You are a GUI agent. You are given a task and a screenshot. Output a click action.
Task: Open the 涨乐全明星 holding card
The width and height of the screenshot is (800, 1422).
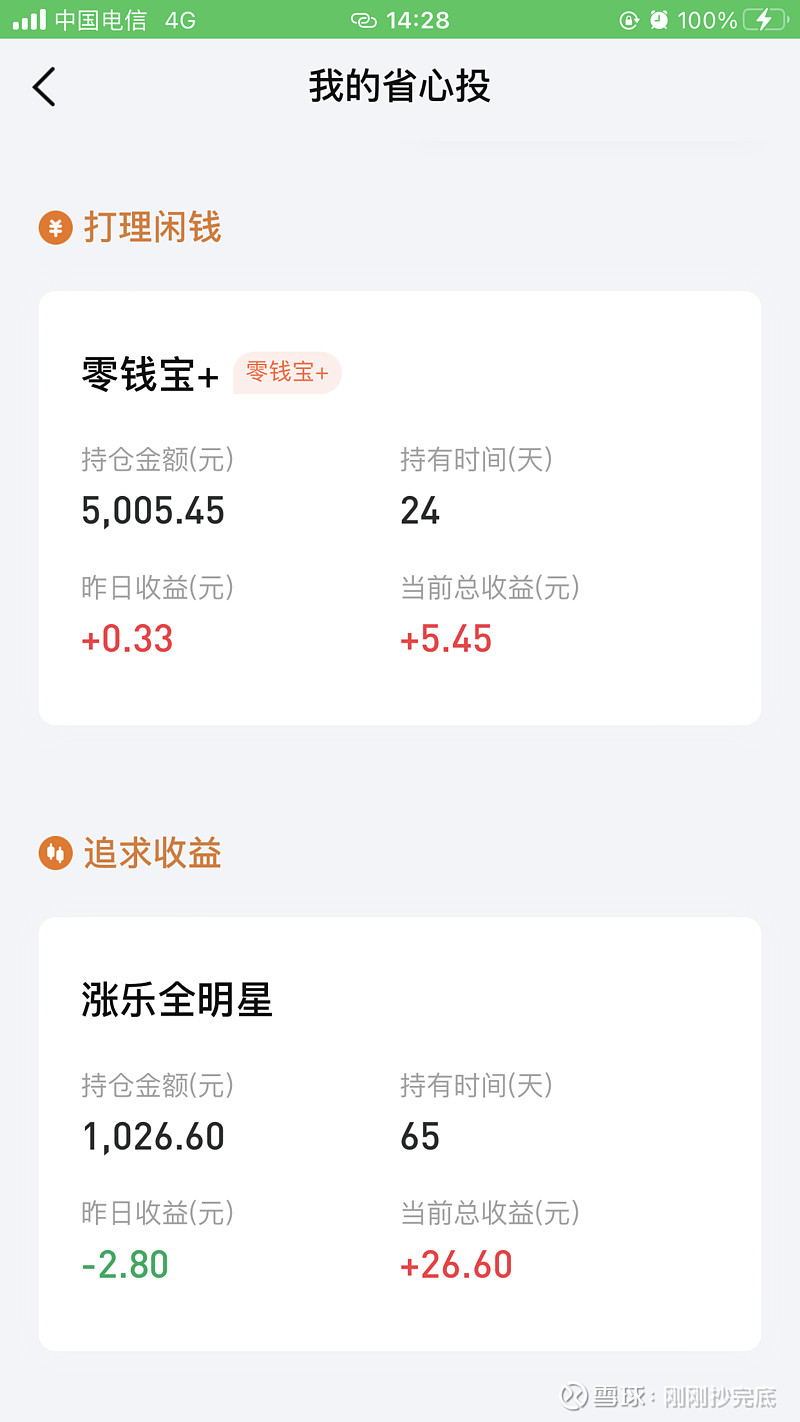coord(400,1134)
